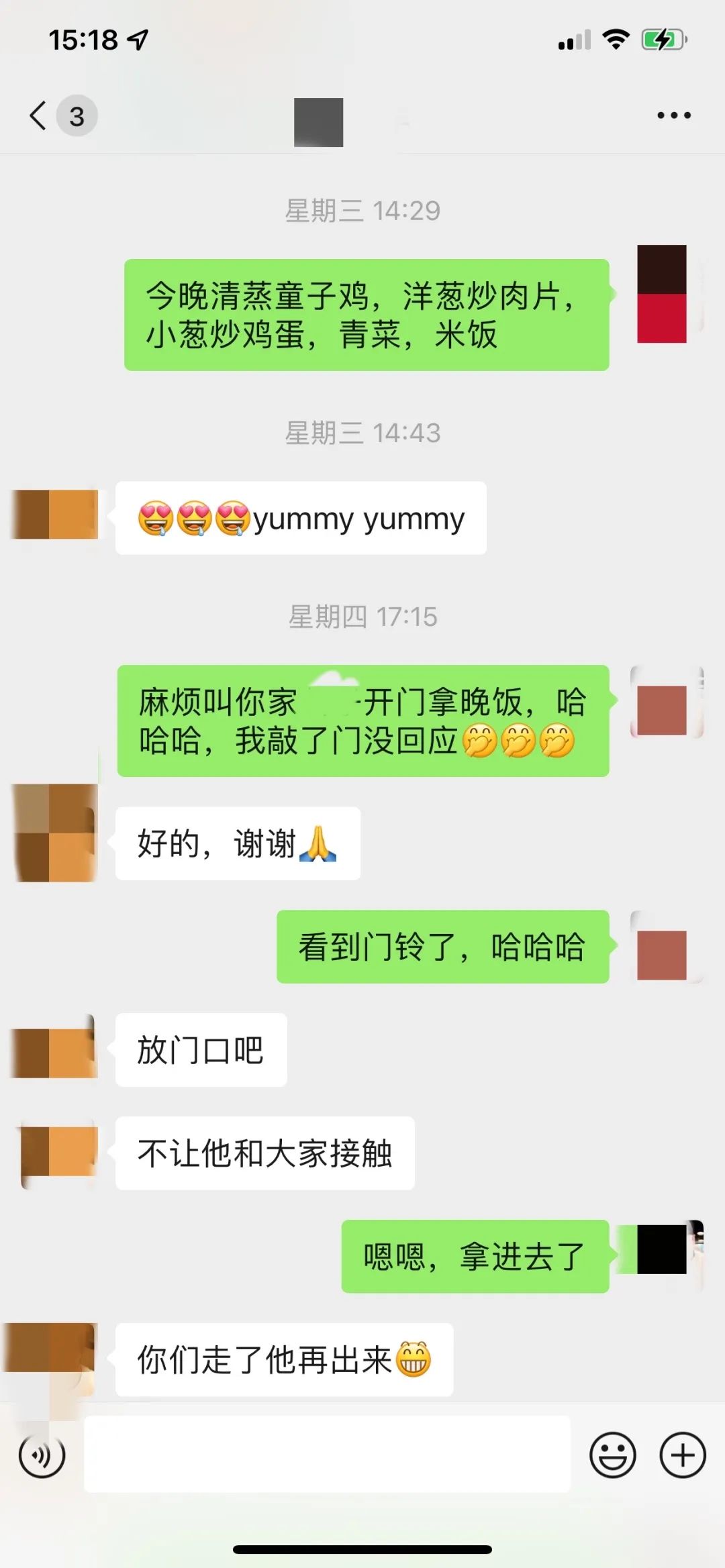Open the chat details three-dot menu

click(673, 115)
